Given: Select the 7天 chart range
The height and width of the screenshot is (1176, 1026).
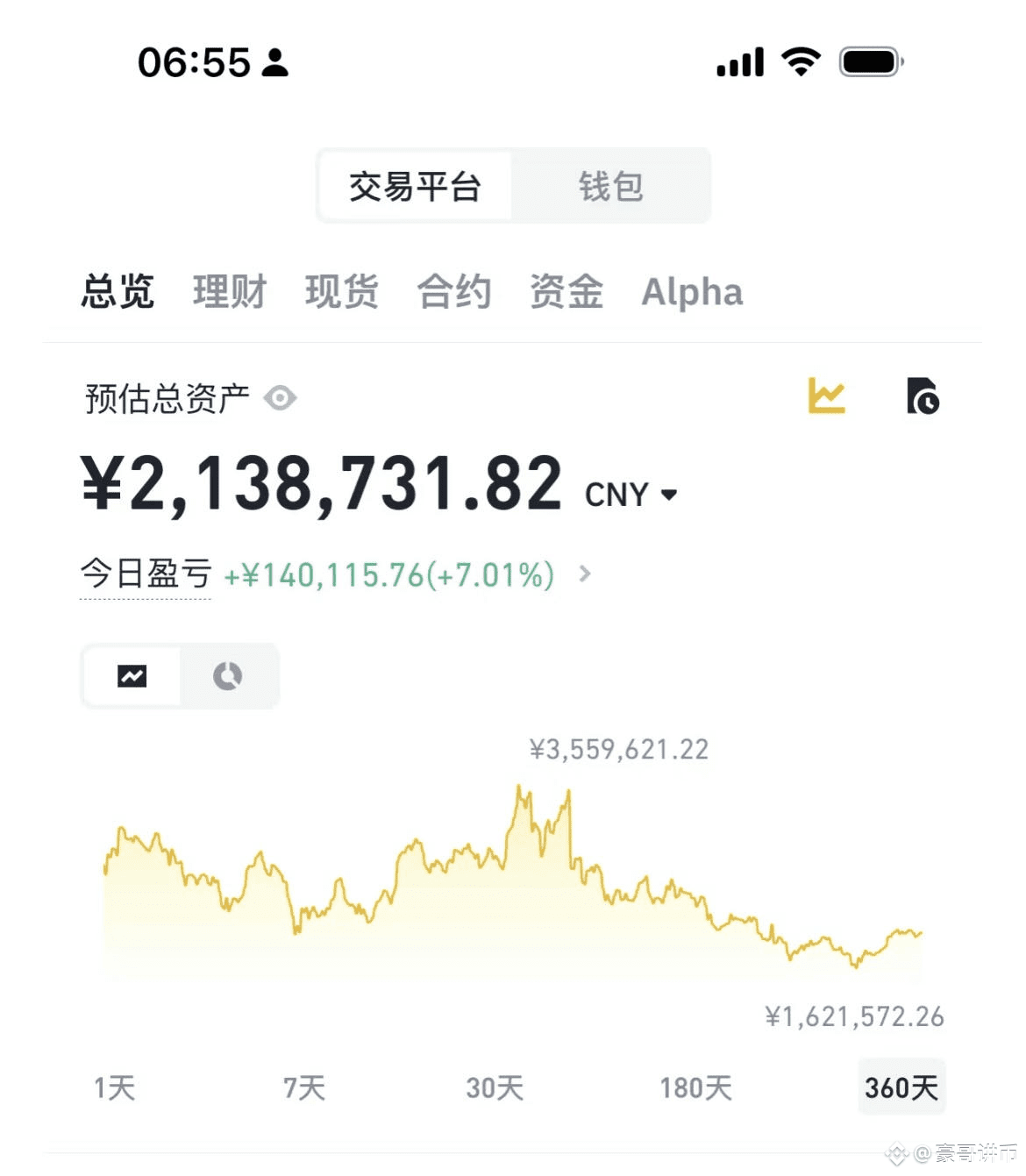Looking at the screenshot, I should click(304, 1088).
